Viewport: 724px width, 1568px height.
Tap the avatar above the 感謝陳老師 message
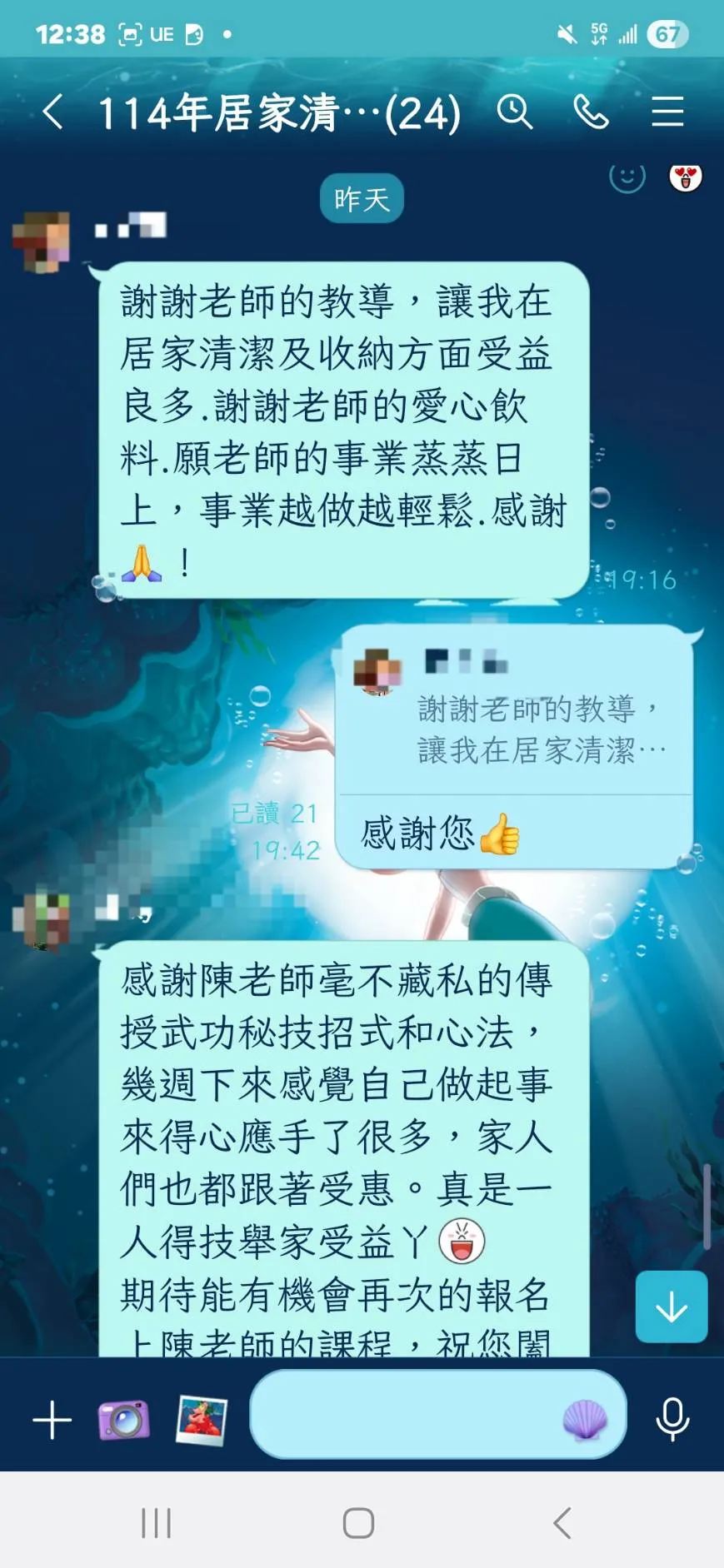click(41, 920)
